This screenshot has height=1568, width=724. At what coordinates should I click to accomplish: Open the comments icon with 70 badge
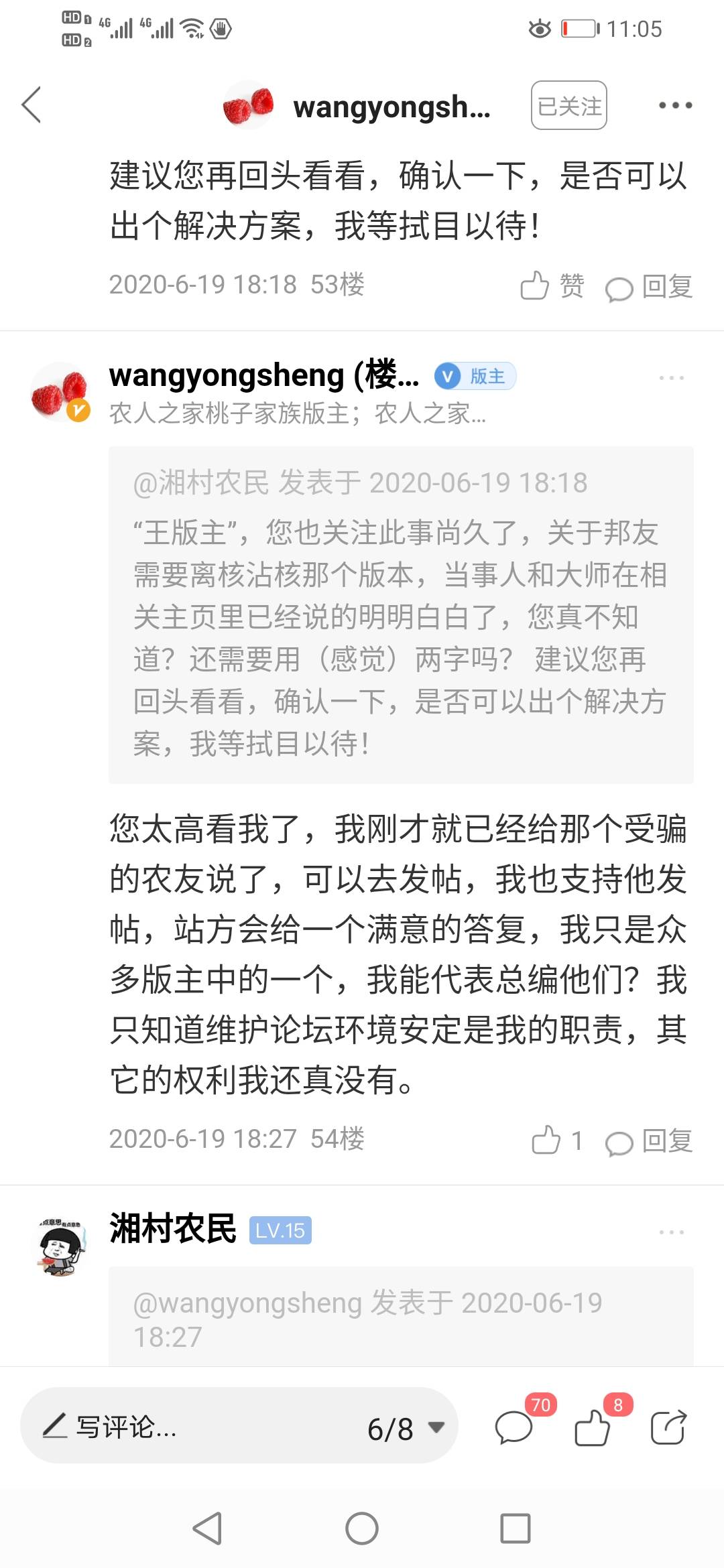click(515, 1427)
